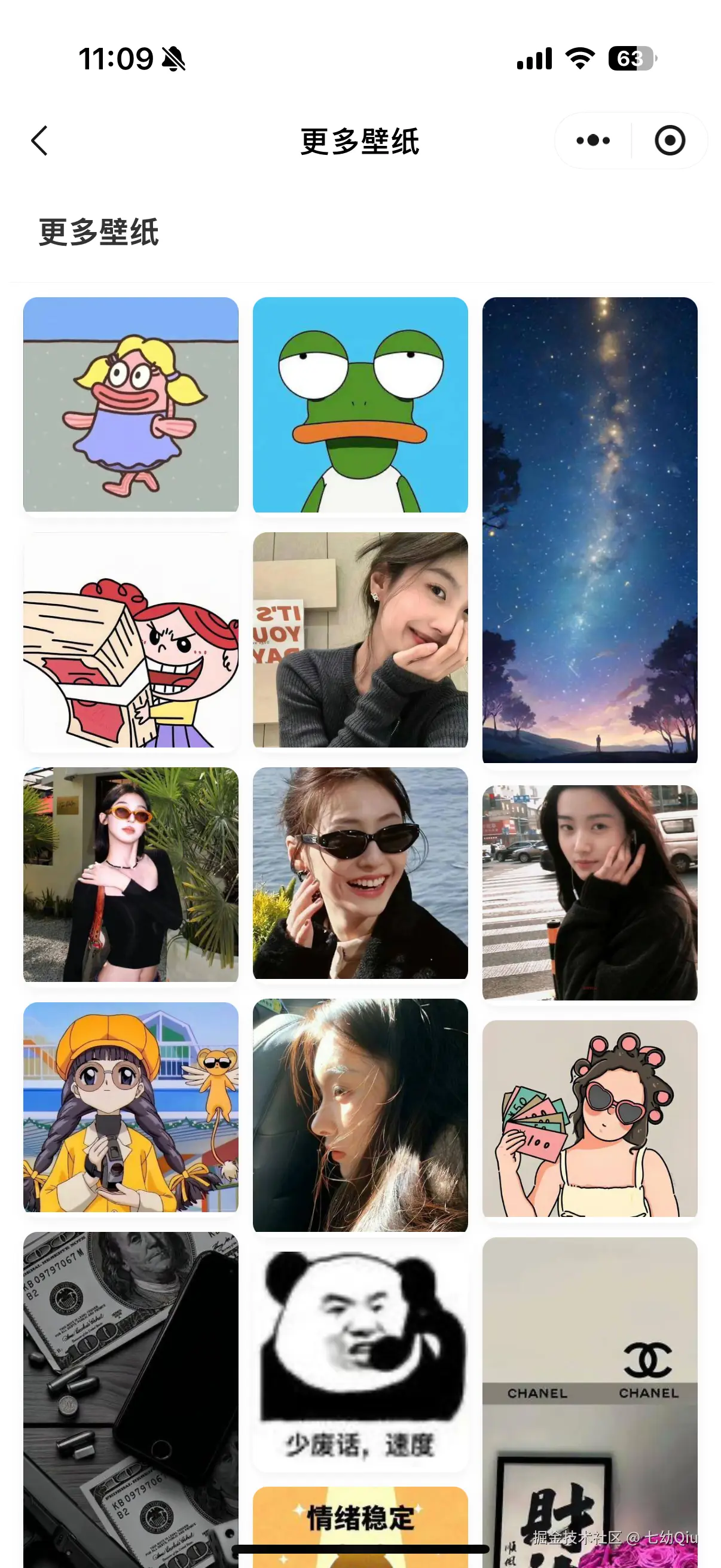
Task: Select the blonde pigtails cartoon girl wallpaper
Action: pos(130,405)
